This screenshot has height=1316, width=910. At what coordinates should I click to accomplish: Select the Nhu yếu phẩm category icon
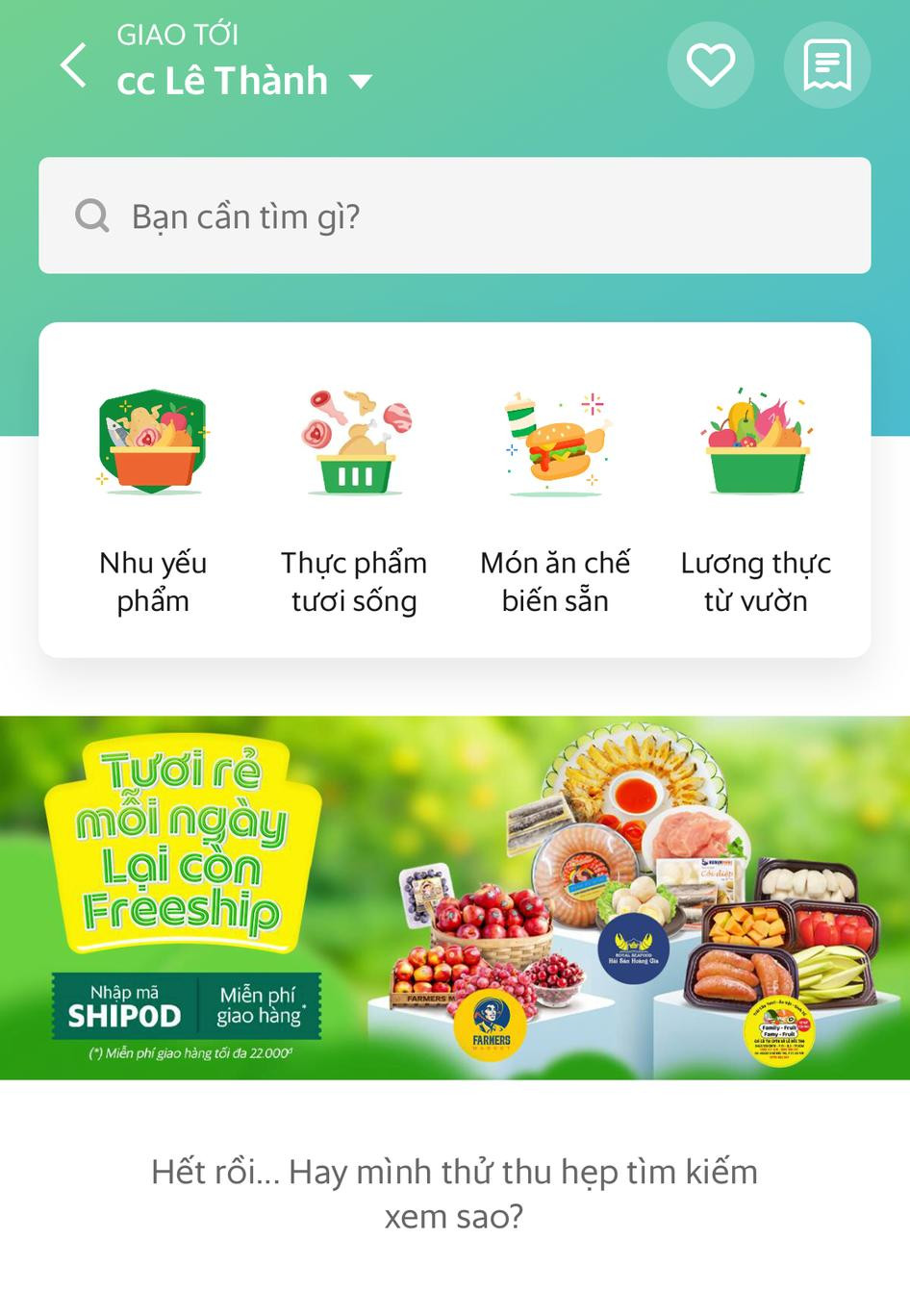pos(152,441)
